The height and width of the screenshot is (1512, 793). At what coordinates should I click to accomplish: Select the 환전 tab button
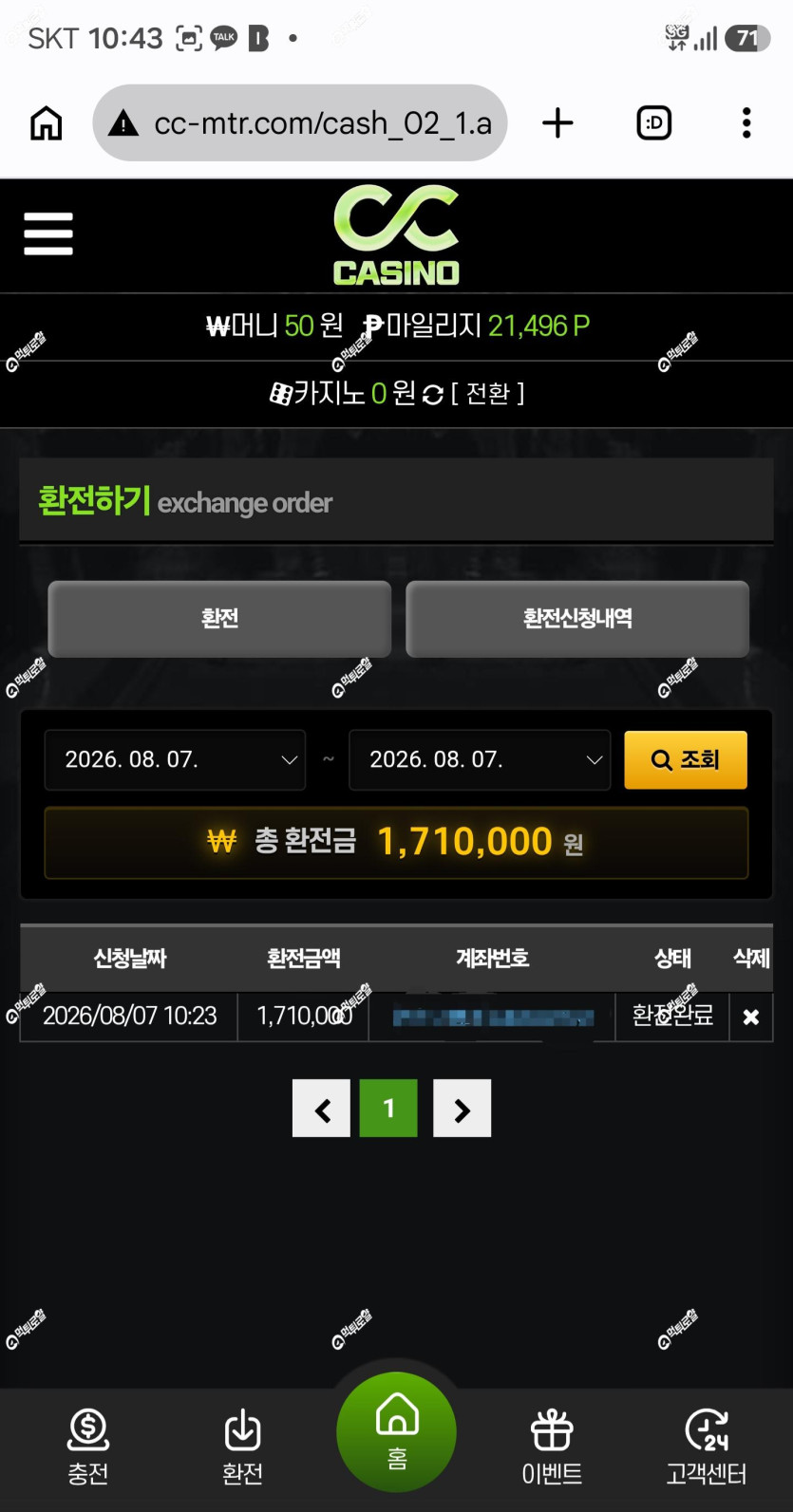click(219, 618)
